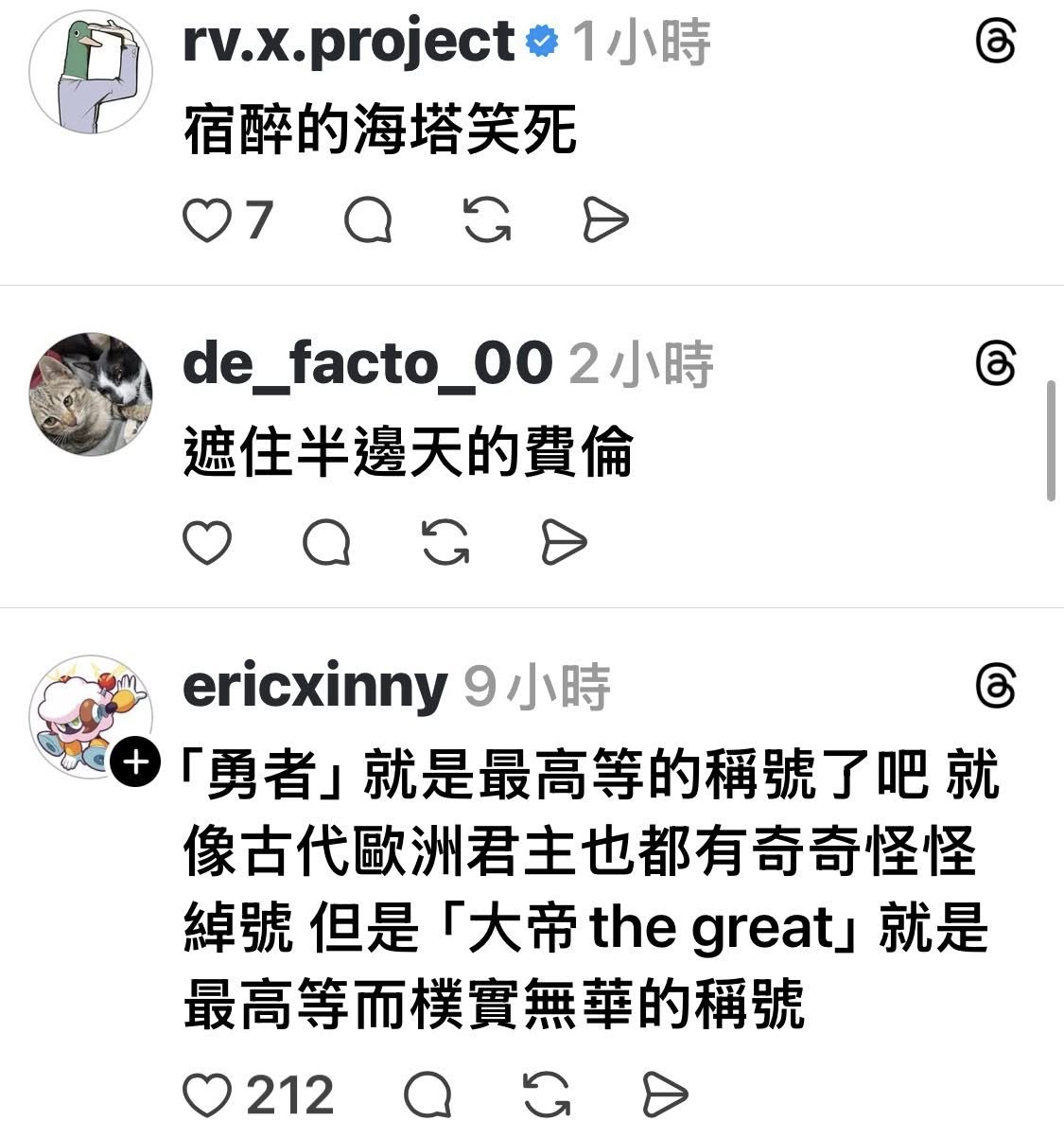The height and width of the screenshot is (1138, 1064).
Task: Repost ericxinny's comment
Action: (546, 1096)
